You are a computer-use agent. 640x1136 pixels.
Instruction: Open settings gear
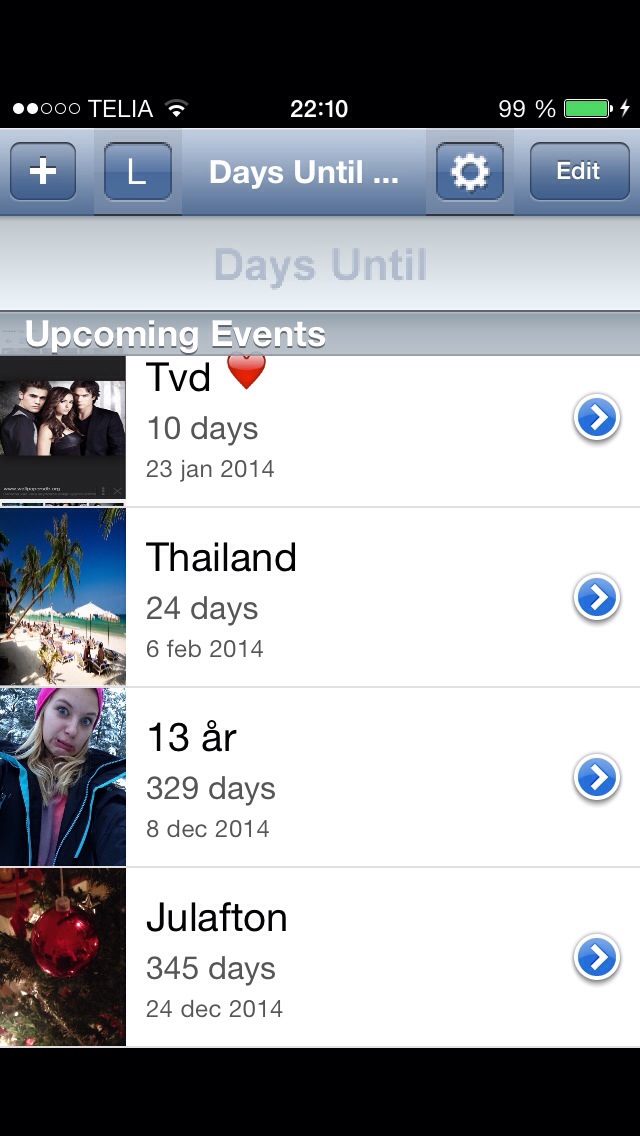[469, 172]
